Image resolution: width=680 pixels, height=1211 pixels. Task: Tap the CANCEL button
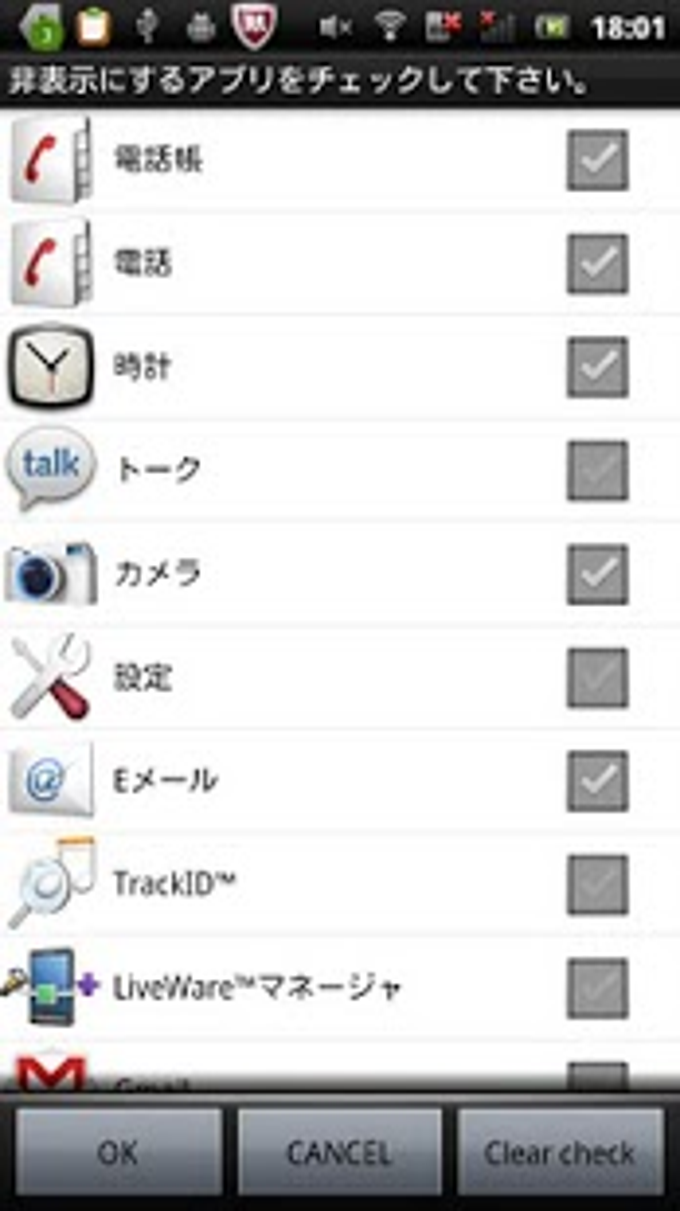[339, 1153]
